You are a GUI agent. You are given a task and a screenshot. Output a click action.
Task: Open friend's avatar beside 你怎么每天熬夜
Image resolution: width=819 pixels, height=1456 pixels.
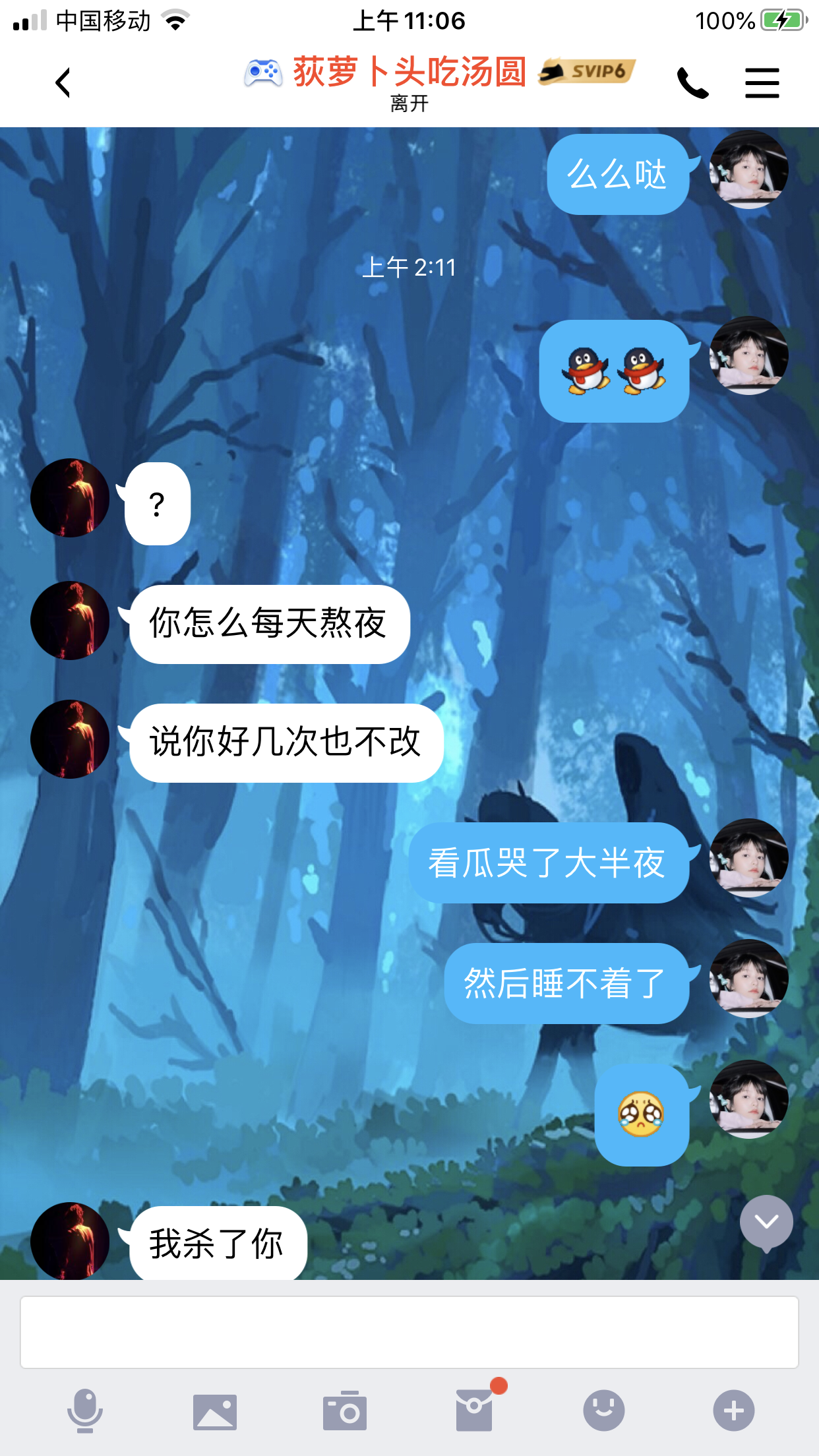tap(70, 621)
